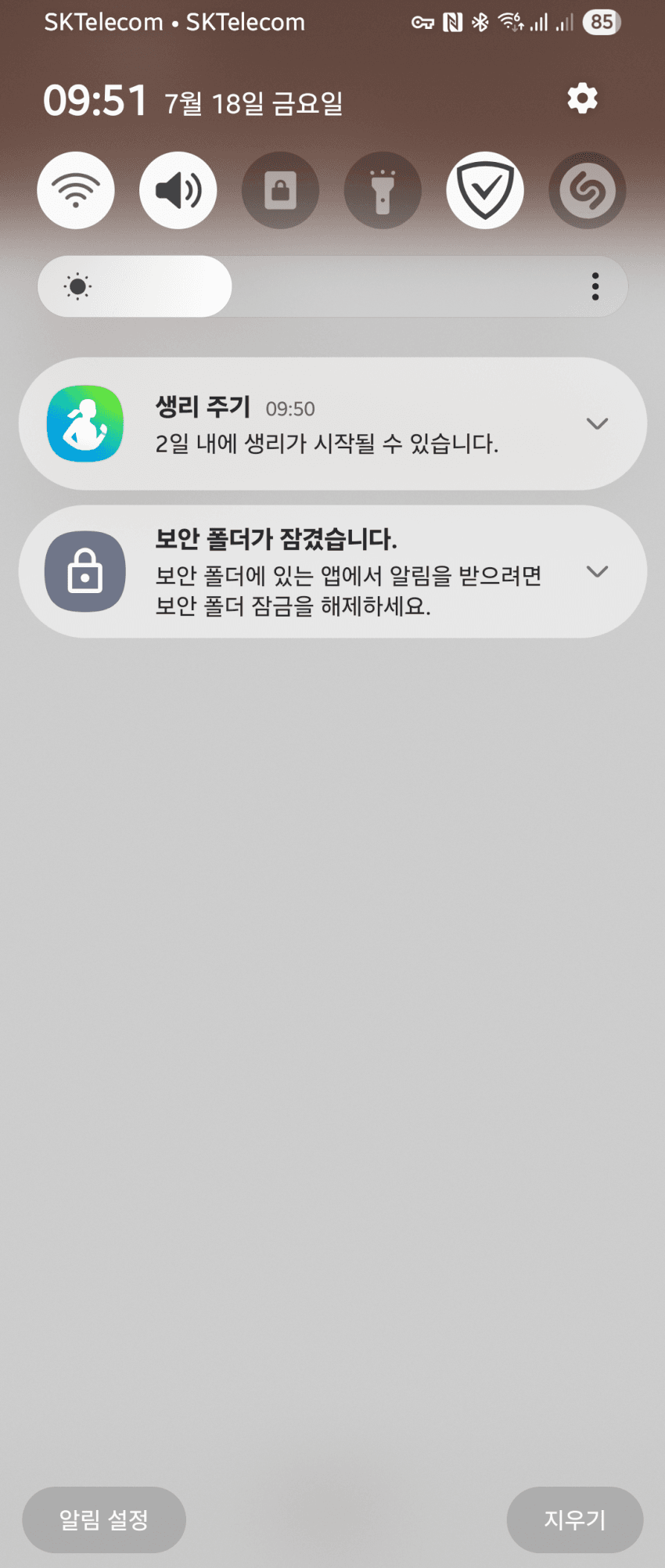Tap the brightness slider to adjust level
This screenshot has width=665, height=1568.
coord(313,286)
